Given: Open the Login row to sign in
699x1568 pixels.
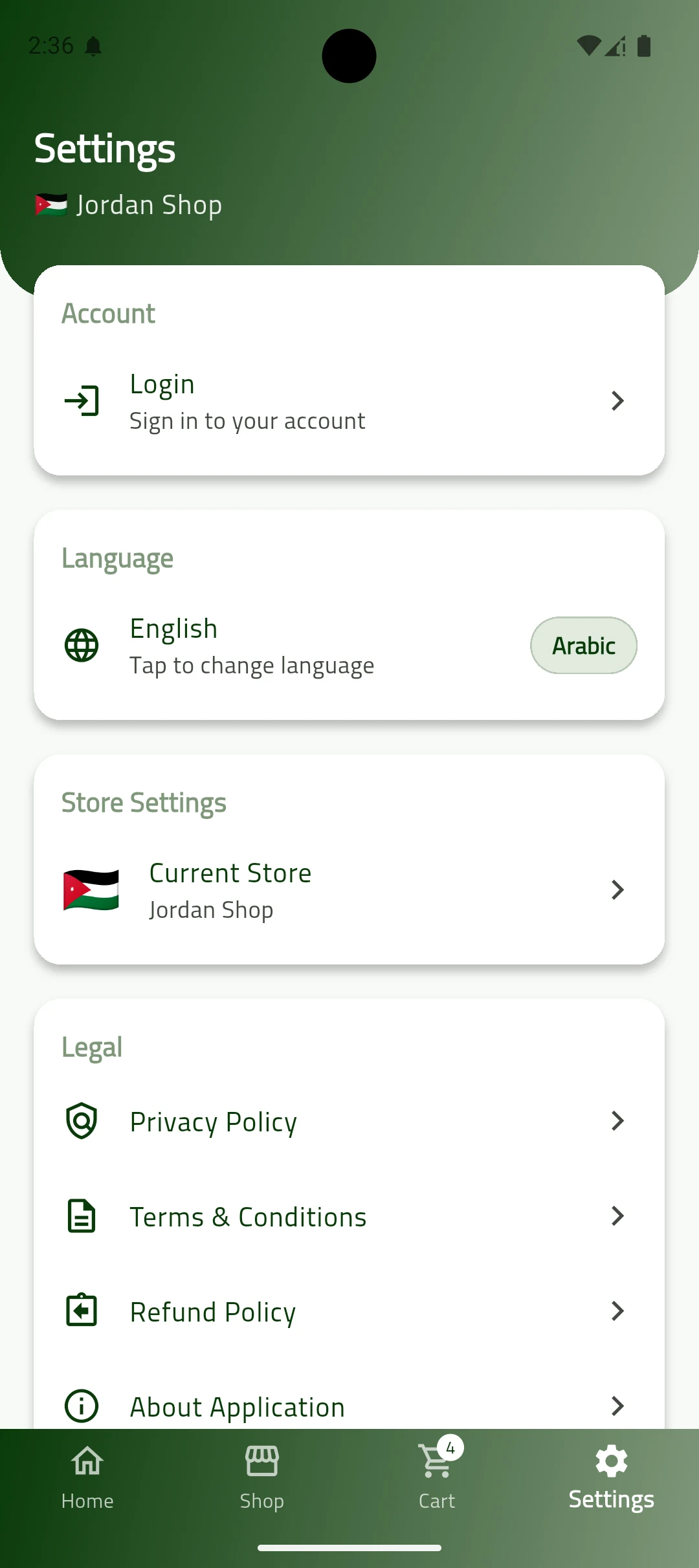Looking at the screenshot, I should pyautogui.click(x=349, y=402).
